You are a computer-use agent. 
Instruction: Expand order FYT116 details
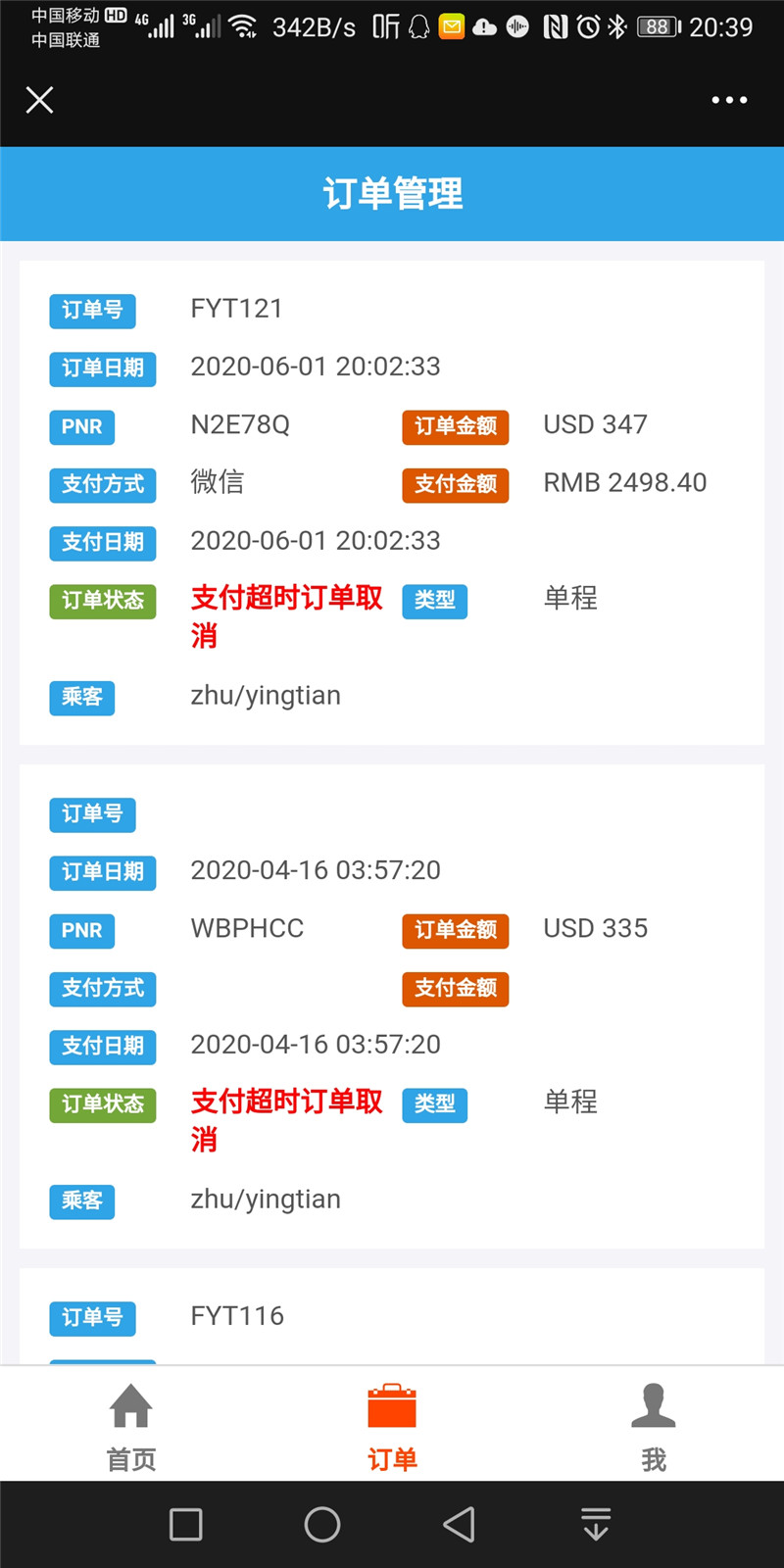(x=236, y=1315)
